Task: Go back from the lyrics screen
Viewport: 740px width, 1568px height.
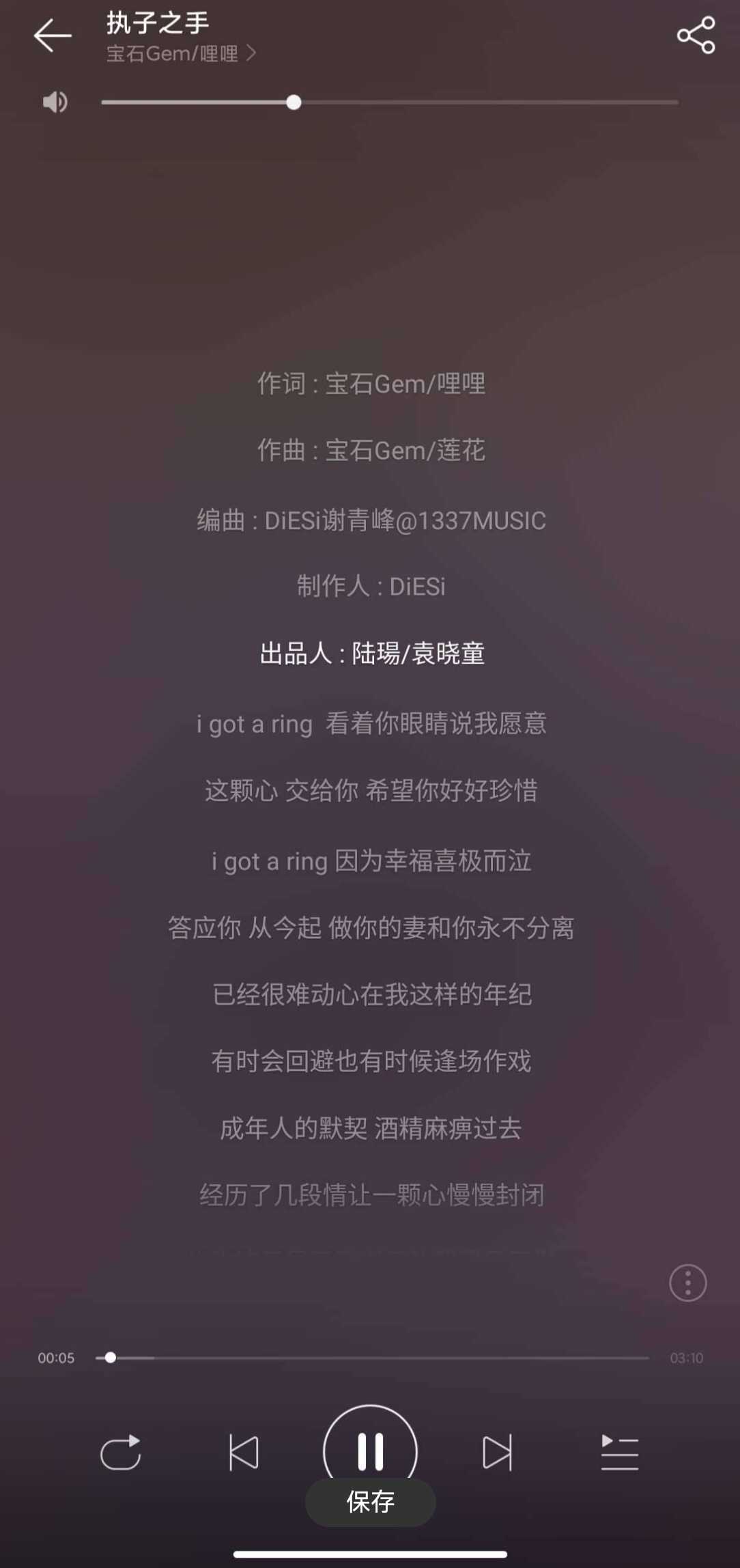Action: click(x=52, y=36)
